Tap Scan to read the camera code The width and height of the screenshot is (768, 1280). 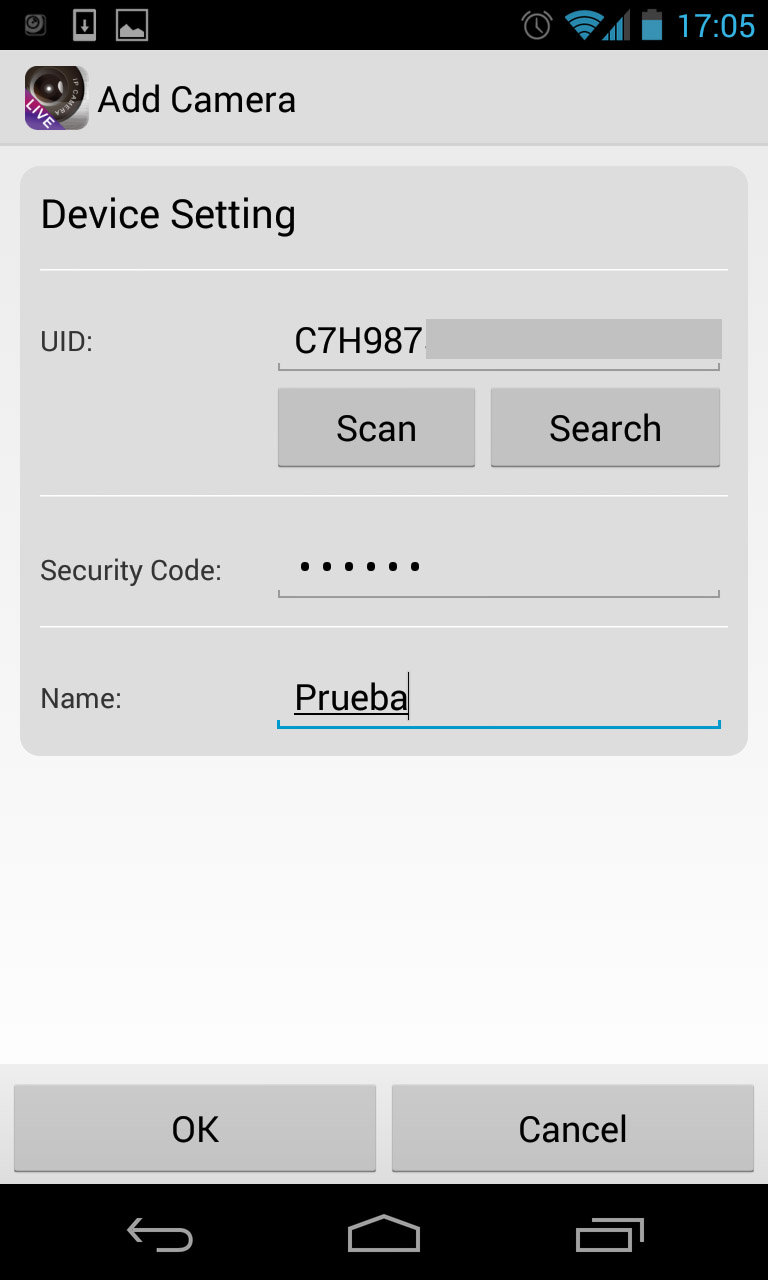point(376,428)
